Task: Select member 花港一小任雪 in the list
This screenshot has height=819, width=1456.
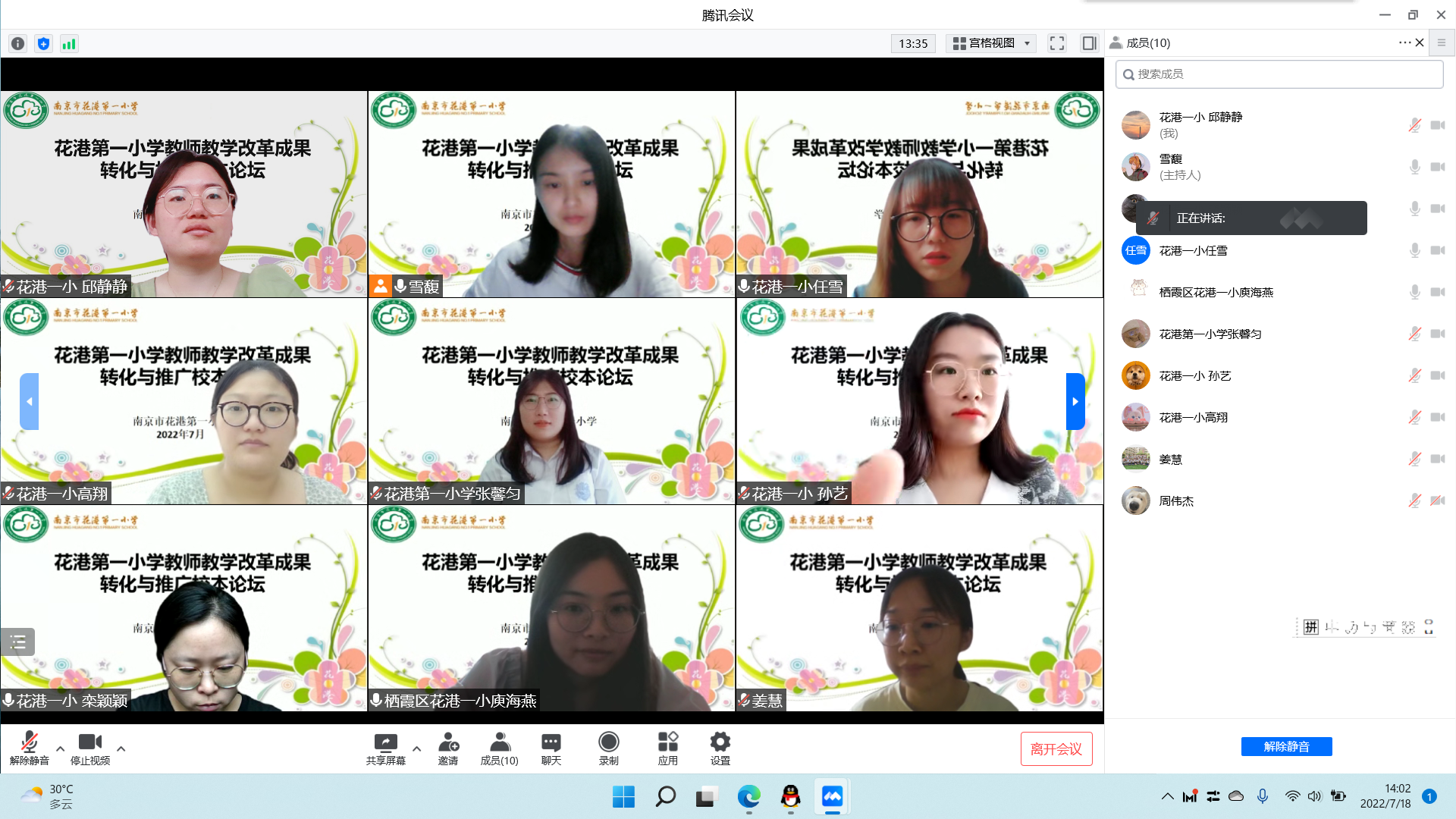Action: point(1193,251)
